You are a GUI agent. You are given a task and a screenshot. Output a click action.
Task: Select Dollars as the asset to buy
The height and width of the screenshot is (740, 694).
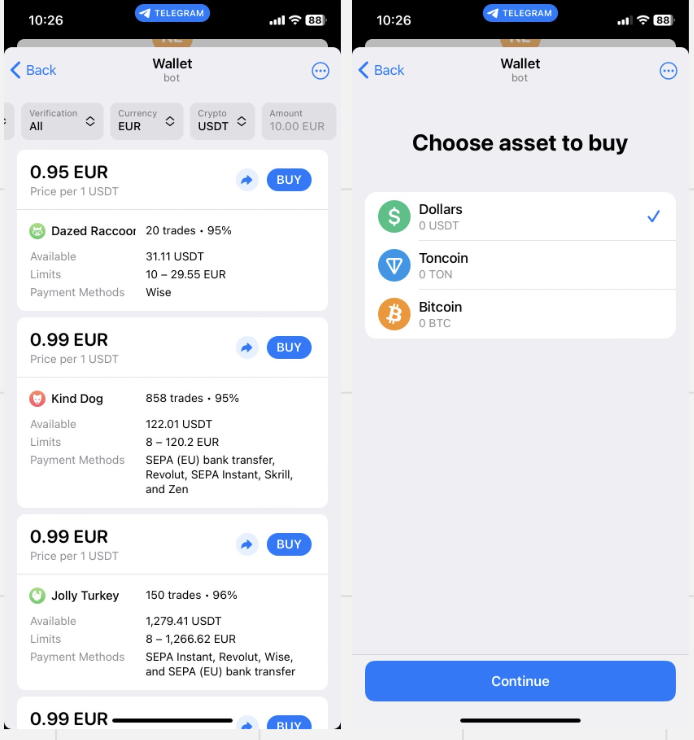click(520, 216)
